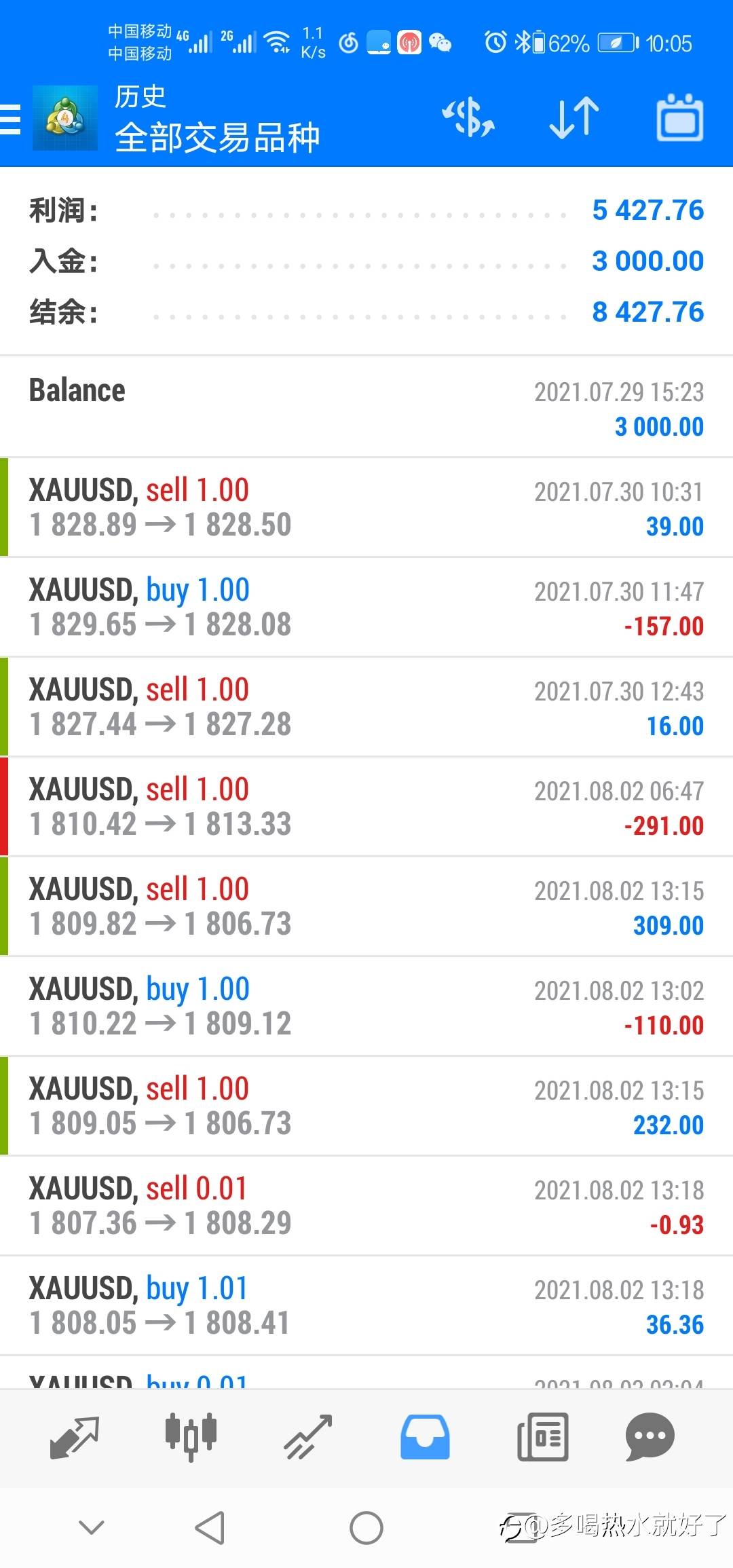Open the symbol filter dollar icon
Screen dimensions: 733x1568
468,118
